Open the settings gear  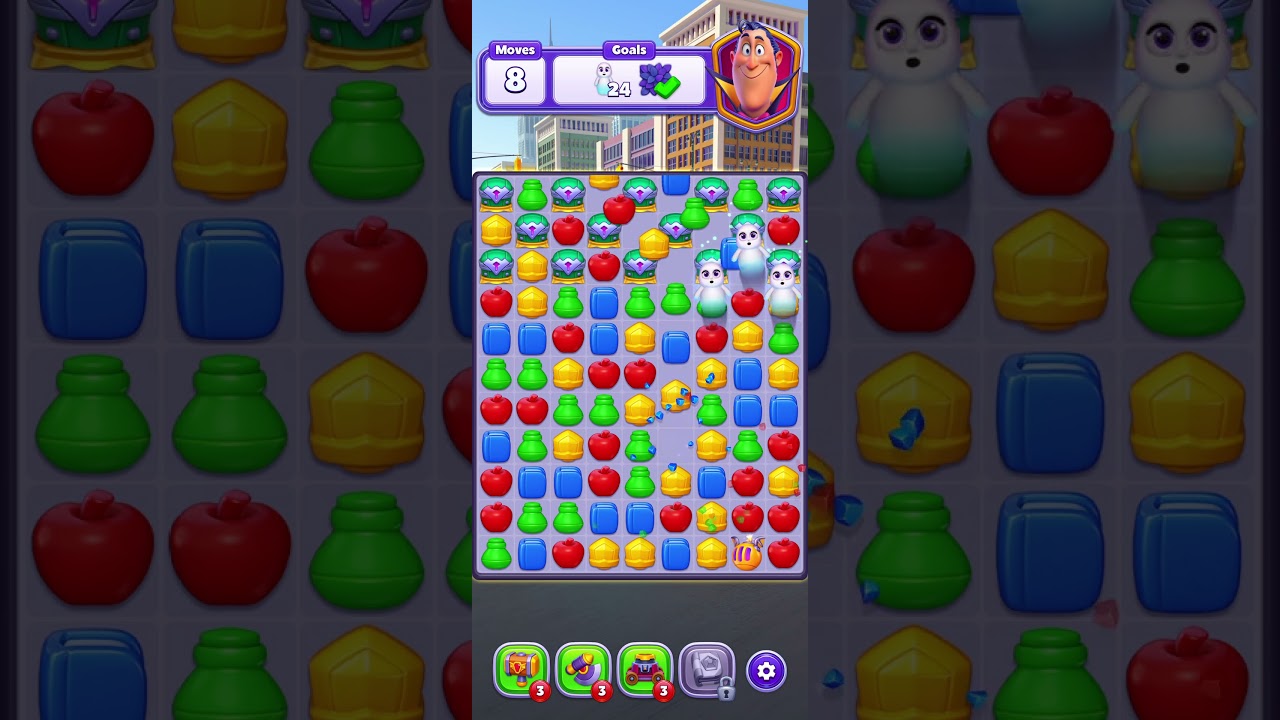(x=766, y=671)
